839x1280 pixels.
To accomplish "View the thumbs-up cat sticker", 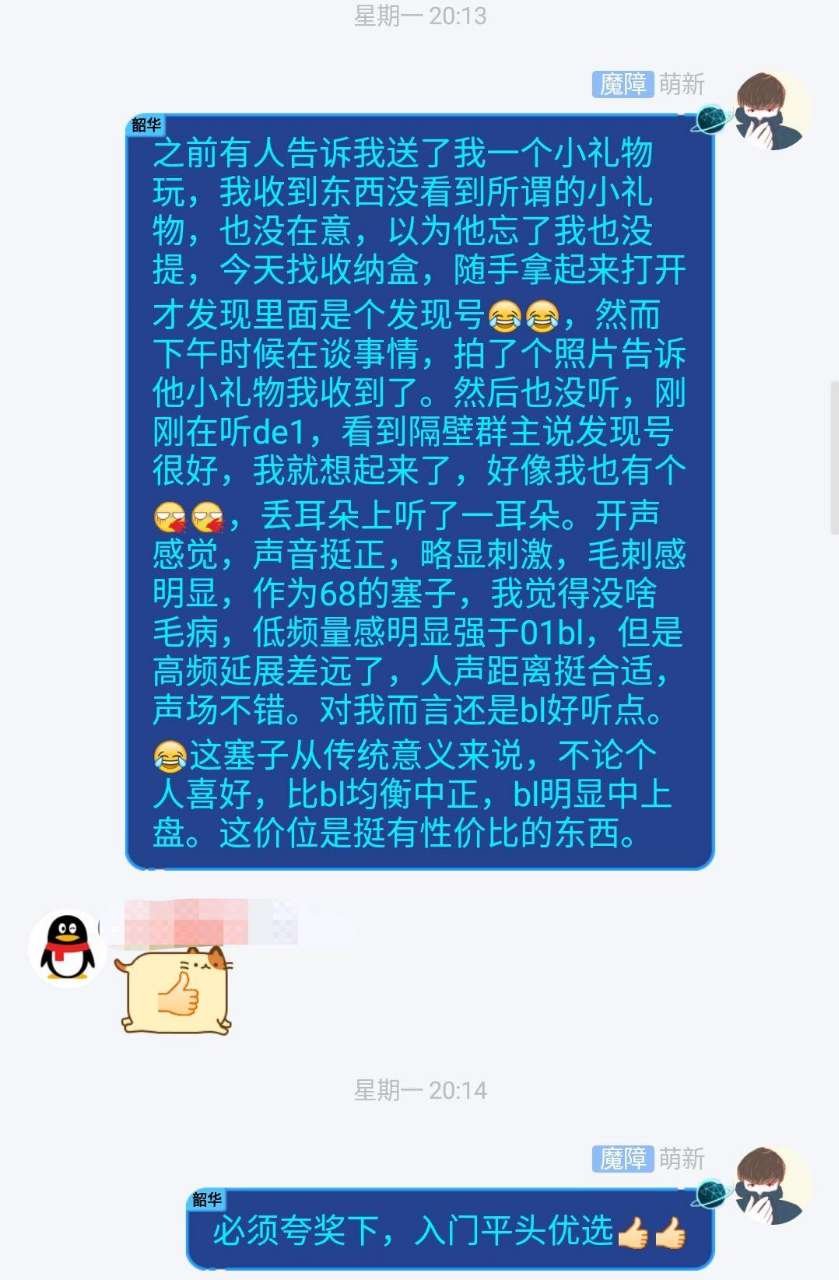I will pos(175,990).
